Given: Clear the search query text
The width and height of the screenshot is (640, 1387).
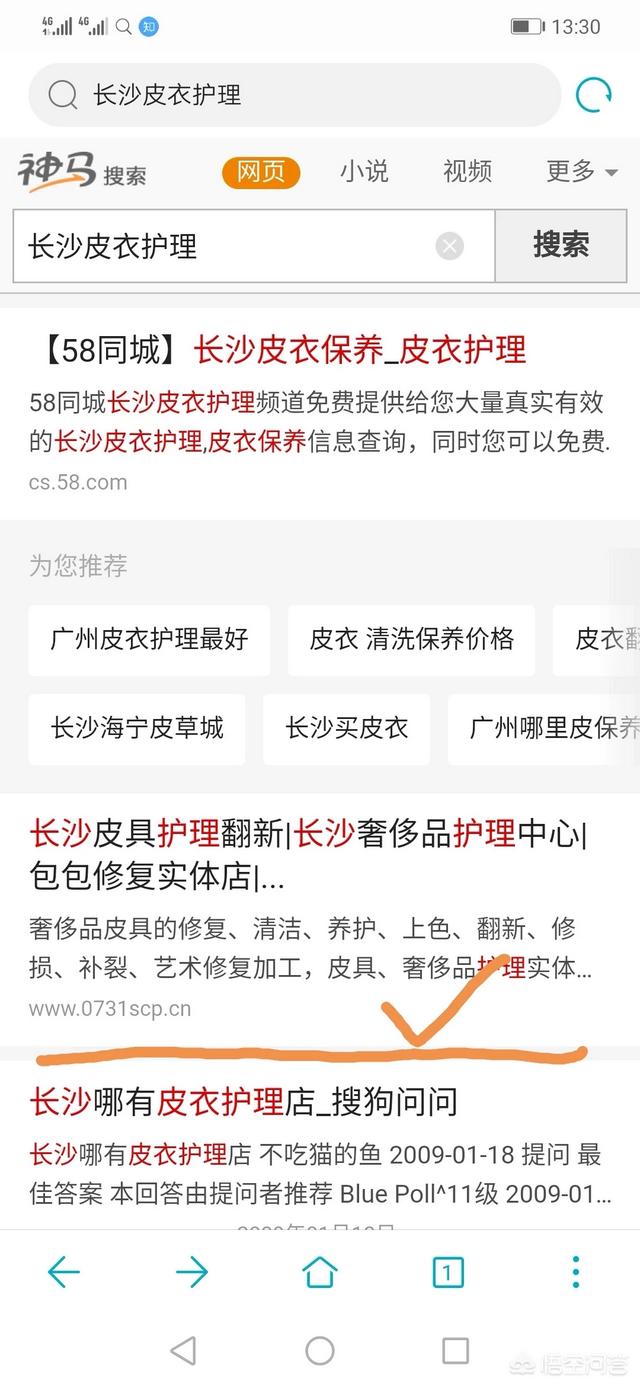Looking at the screenshot, I should click(x=450, y=246).
